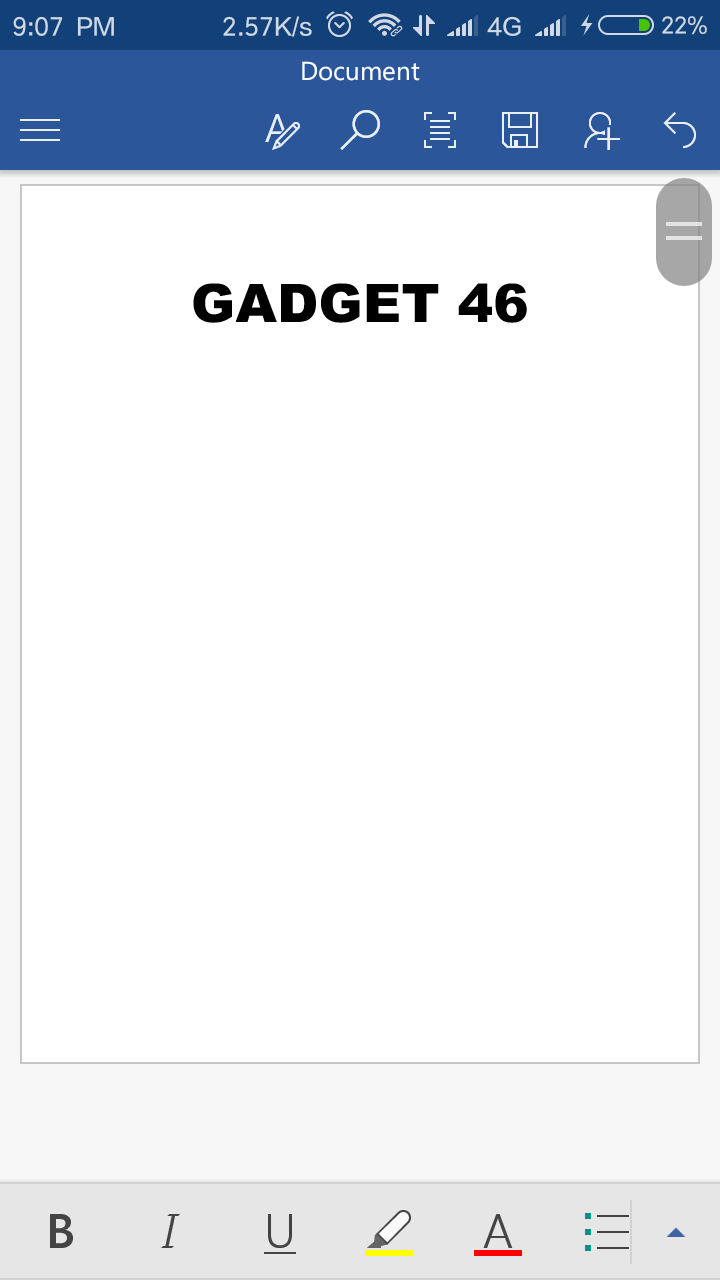Undo the last action
The height and width of the screenshot is (1280, 720).
point(680,130)
